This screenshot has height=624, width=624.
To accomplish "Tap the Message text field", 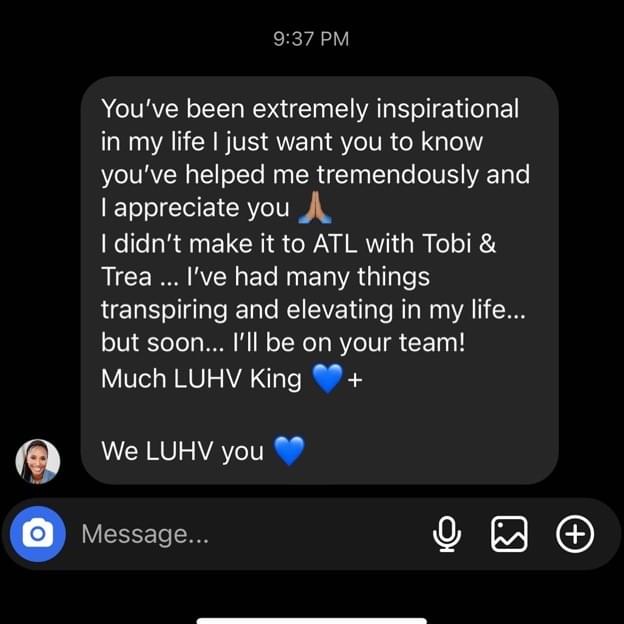I will (240, 535).
